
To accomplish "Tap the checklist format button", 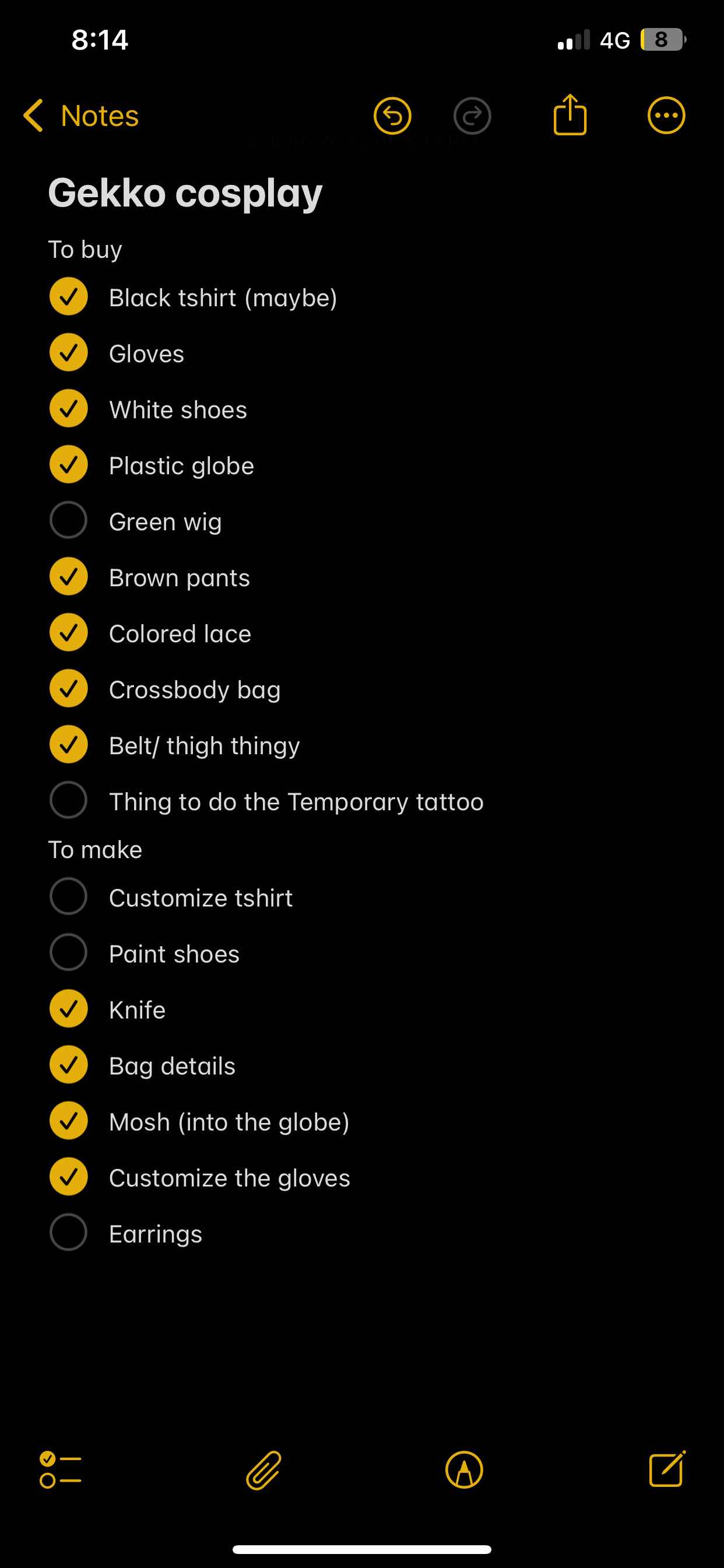I will pos(60,1470).
